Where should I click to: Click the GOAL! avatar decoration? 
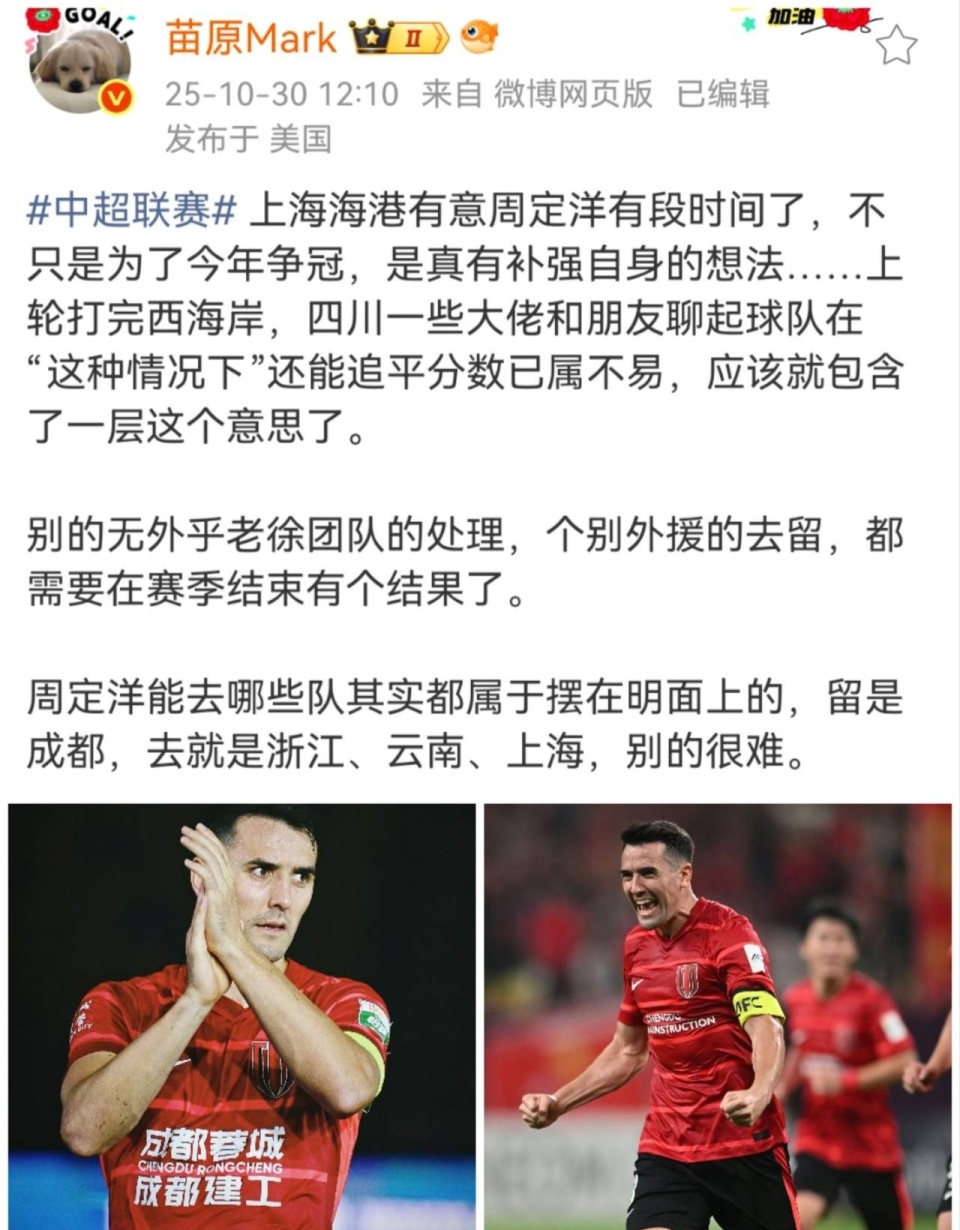pos(98,22)
